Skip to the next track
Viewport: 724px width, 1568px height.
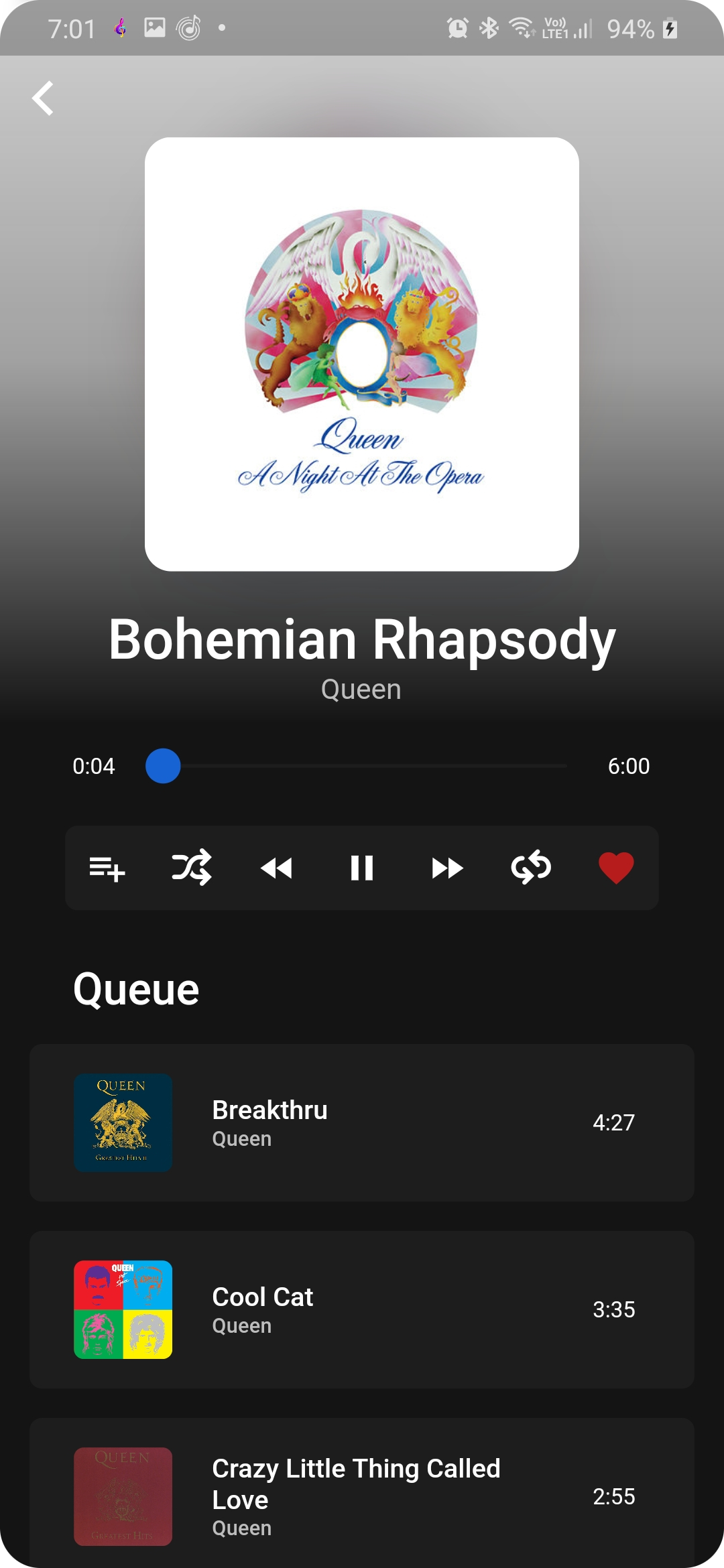tap(447, 868)
